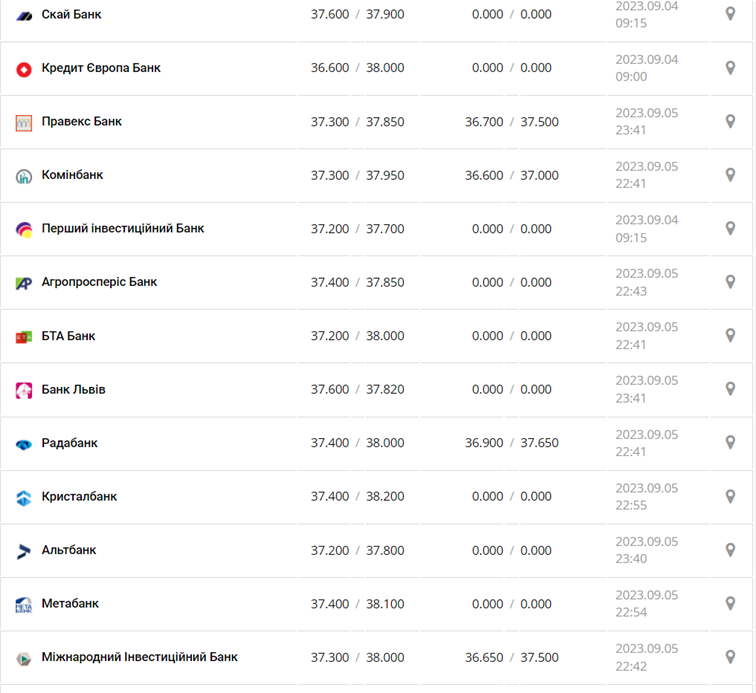The width and height of the screenshot is (756, 693).
Task: Open the Радабанк bank page
Action: (x=69, y=443)
